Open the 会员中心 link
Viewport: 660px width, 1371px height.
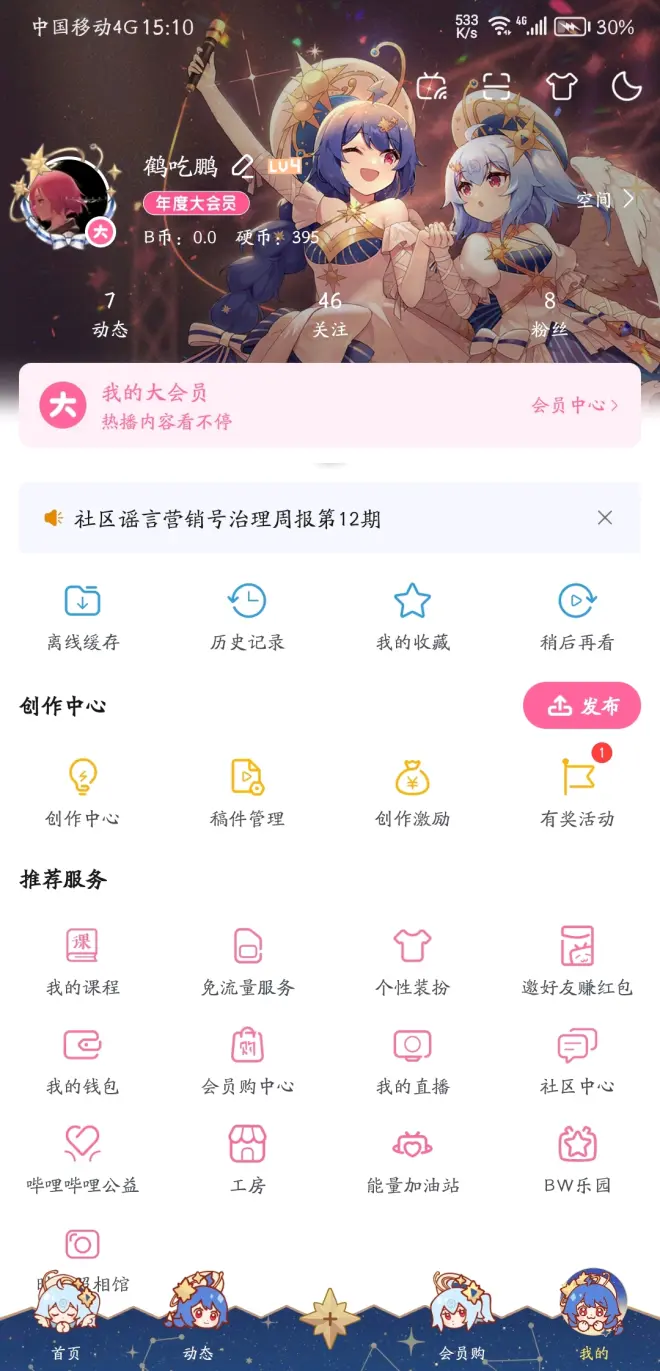(574, 405)
